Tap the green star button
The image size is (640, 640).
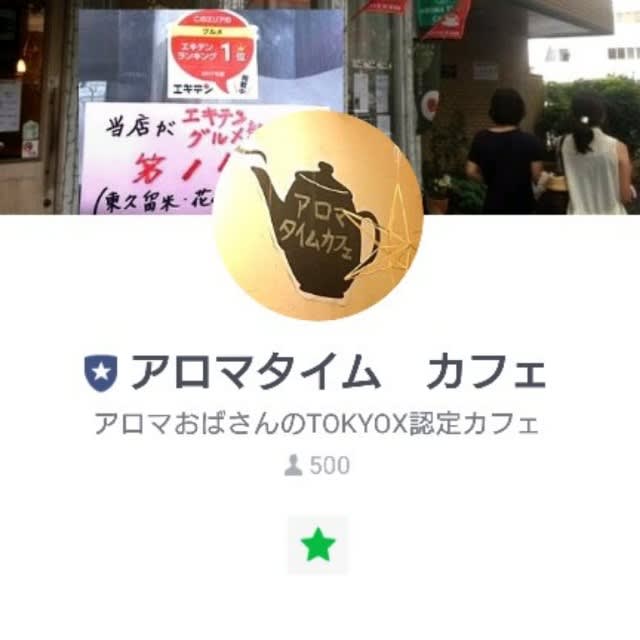318,545
